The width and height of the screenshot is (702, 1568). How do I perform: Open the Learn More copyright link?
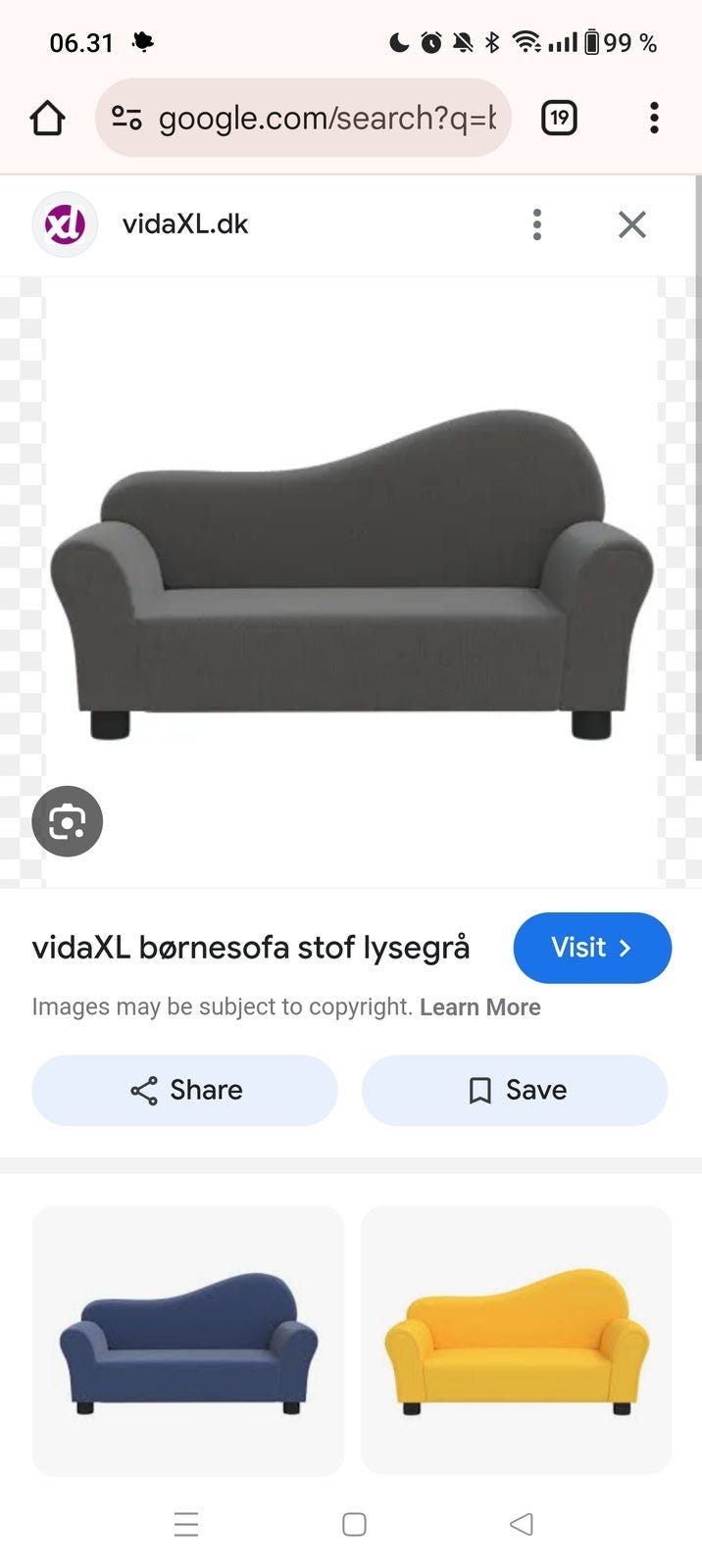(x=479, y=1007)
